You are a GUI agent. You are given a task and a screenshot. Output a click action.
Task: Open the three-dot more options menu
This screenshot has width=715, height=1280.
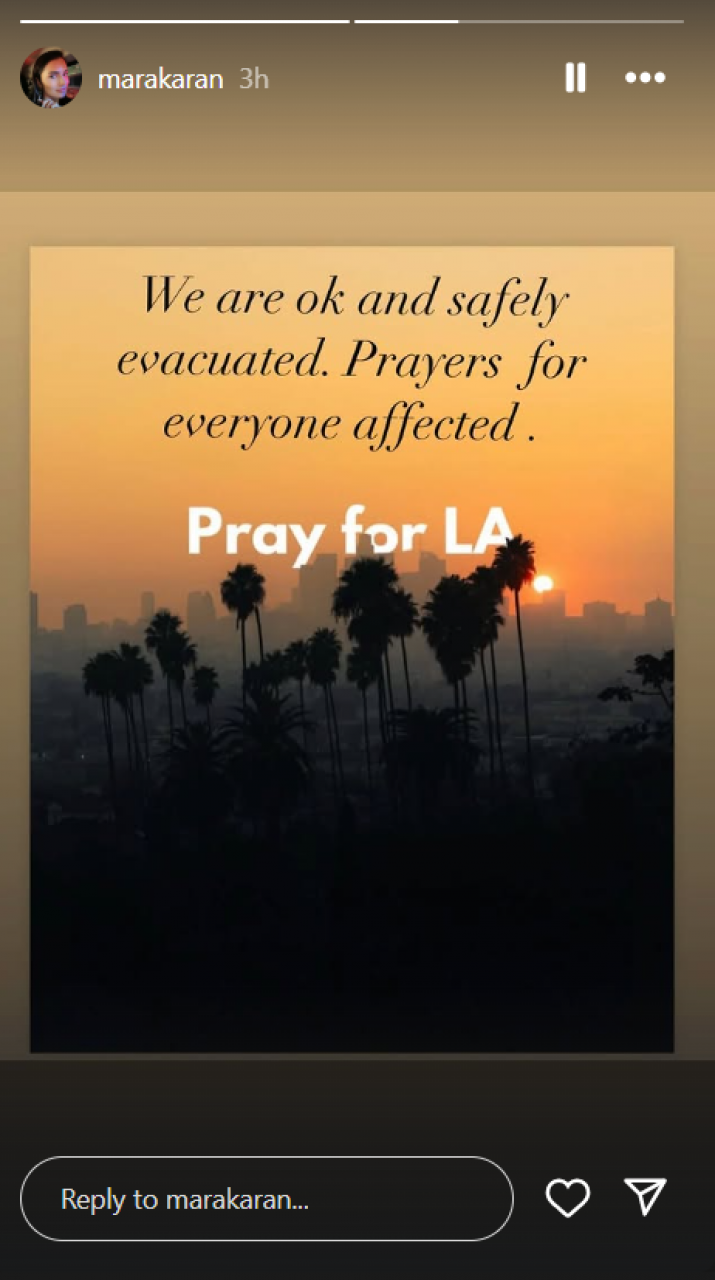click(645, 78)
